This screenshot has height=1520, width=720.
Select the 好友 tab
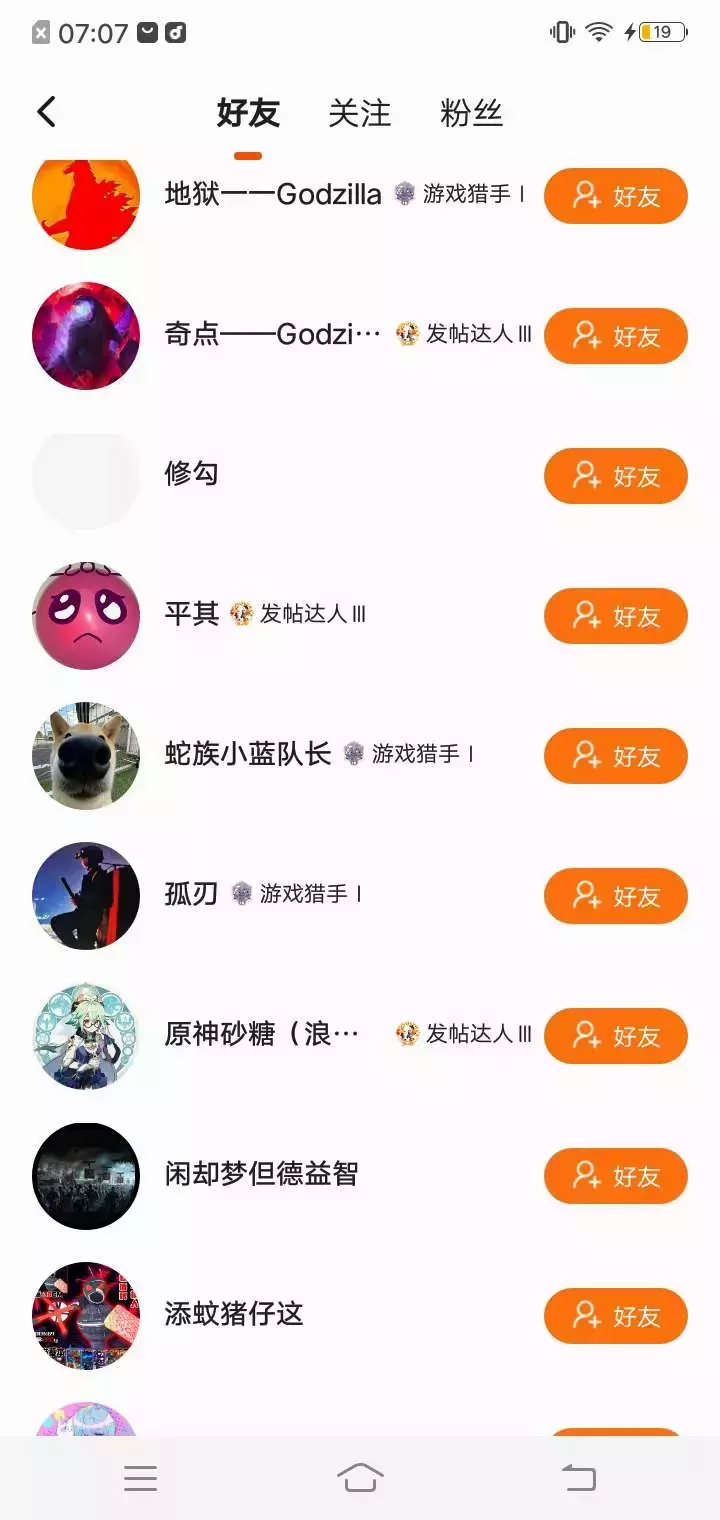(248, 113)
